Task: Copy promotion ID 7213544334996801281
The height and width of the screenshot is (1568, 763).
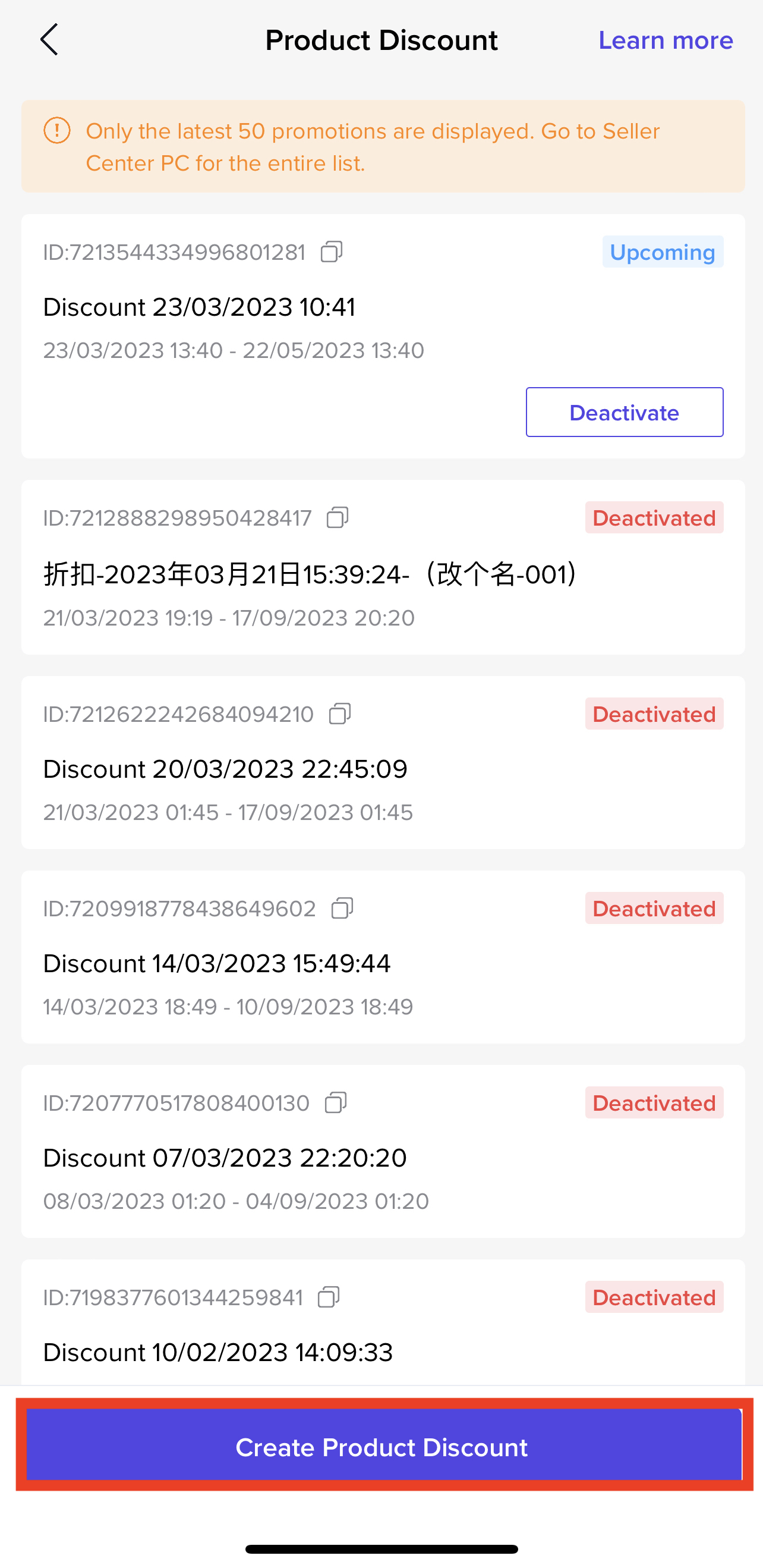Action: (x=332, y=252)
